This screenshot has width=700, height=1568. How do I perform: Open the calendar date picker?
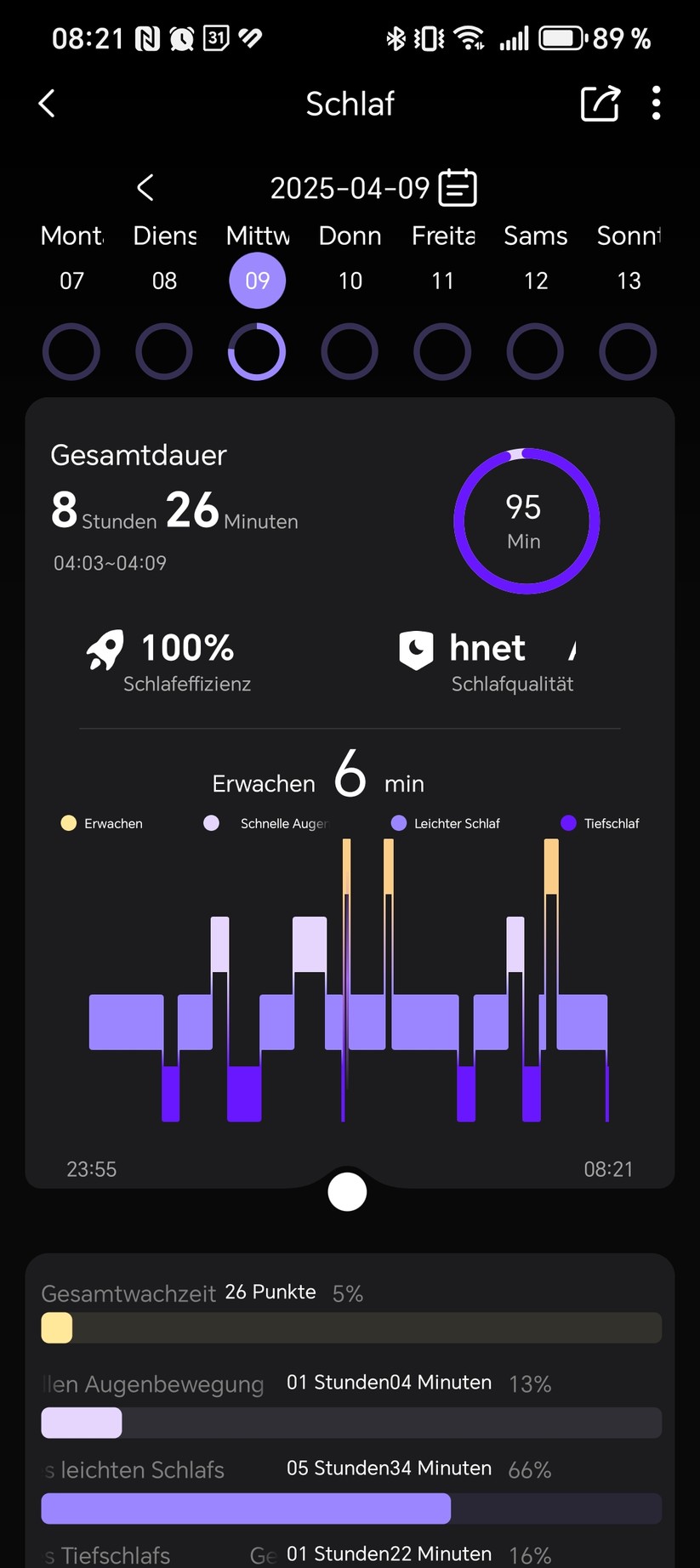(x=458, y=188)
